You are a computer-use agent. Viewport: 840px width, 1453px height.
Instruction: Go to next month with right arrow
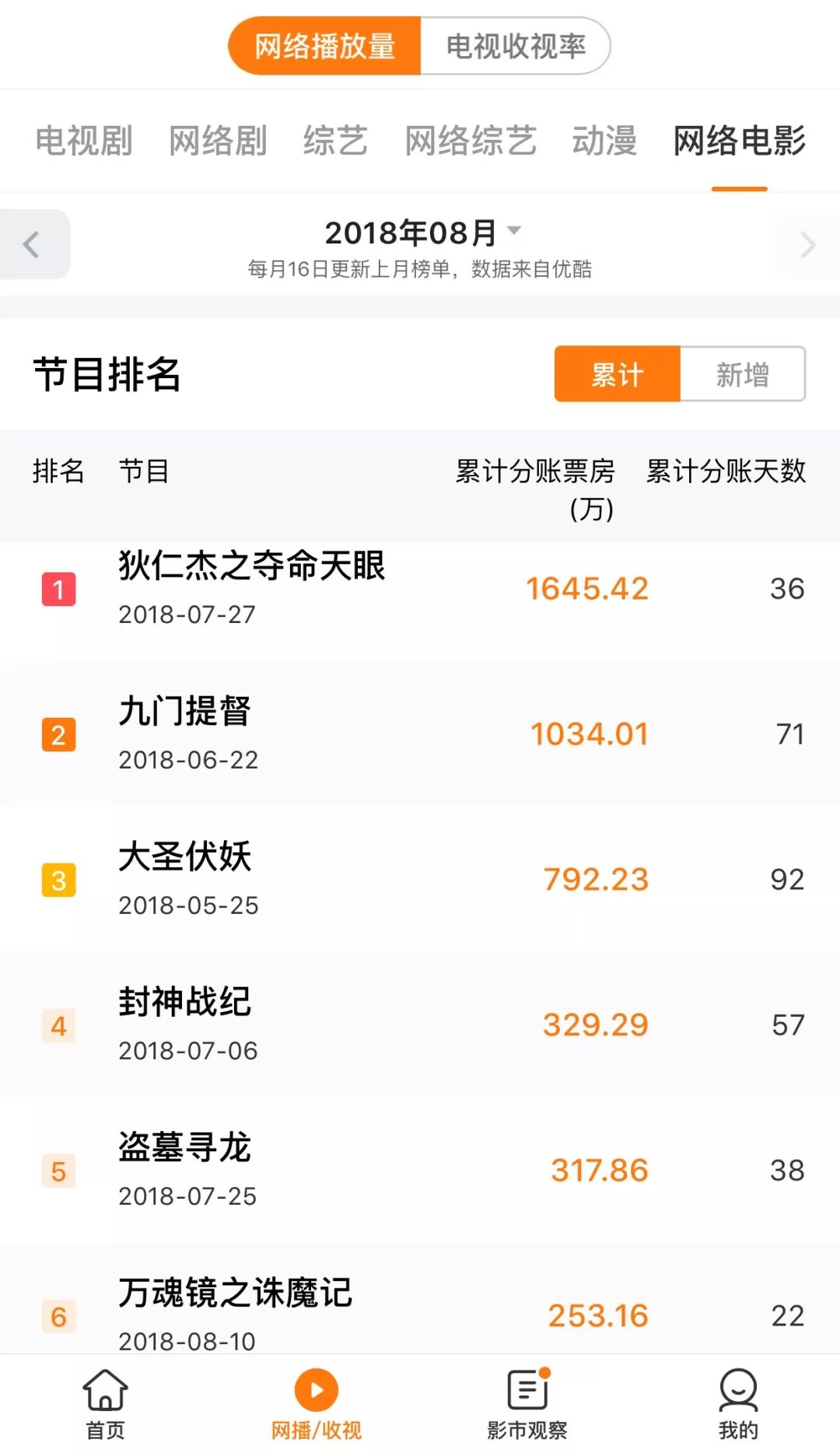(x=807, y=244)
